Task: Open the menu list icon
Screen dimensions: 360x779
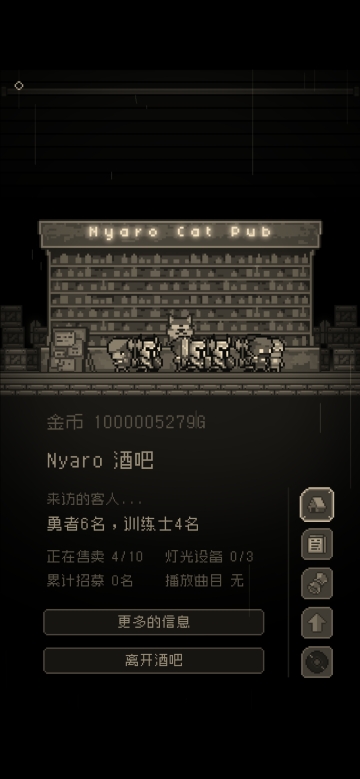Action: click(317, 544)
